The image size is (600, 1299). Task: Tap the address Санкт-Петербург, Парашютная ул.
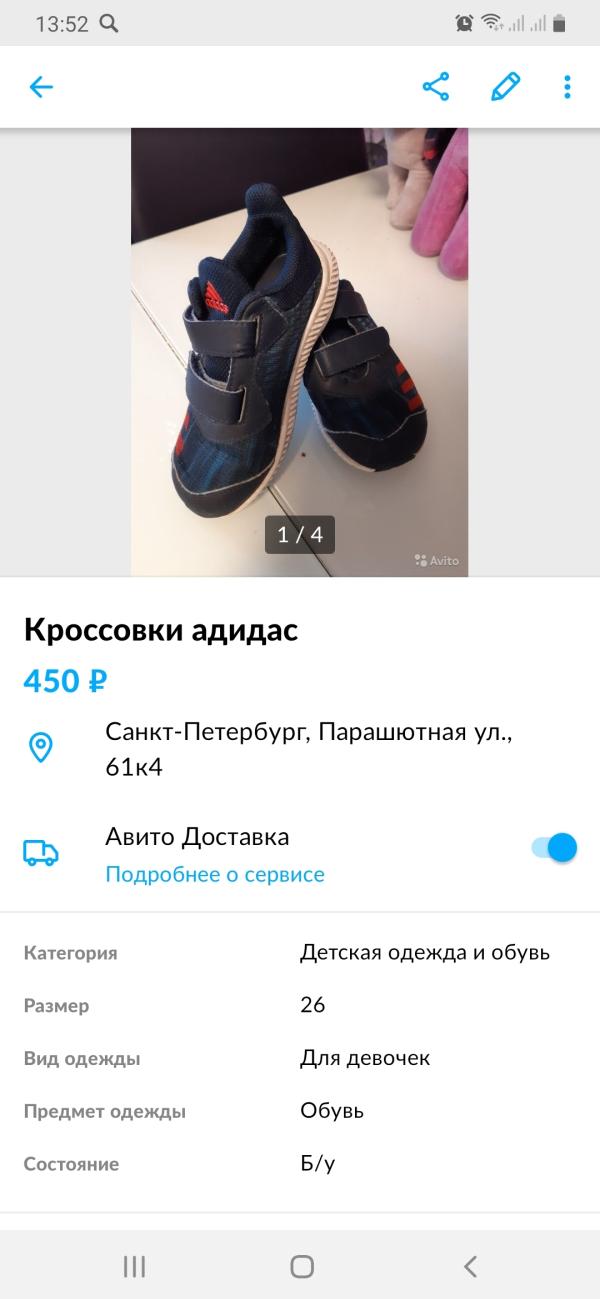(308, 749)
